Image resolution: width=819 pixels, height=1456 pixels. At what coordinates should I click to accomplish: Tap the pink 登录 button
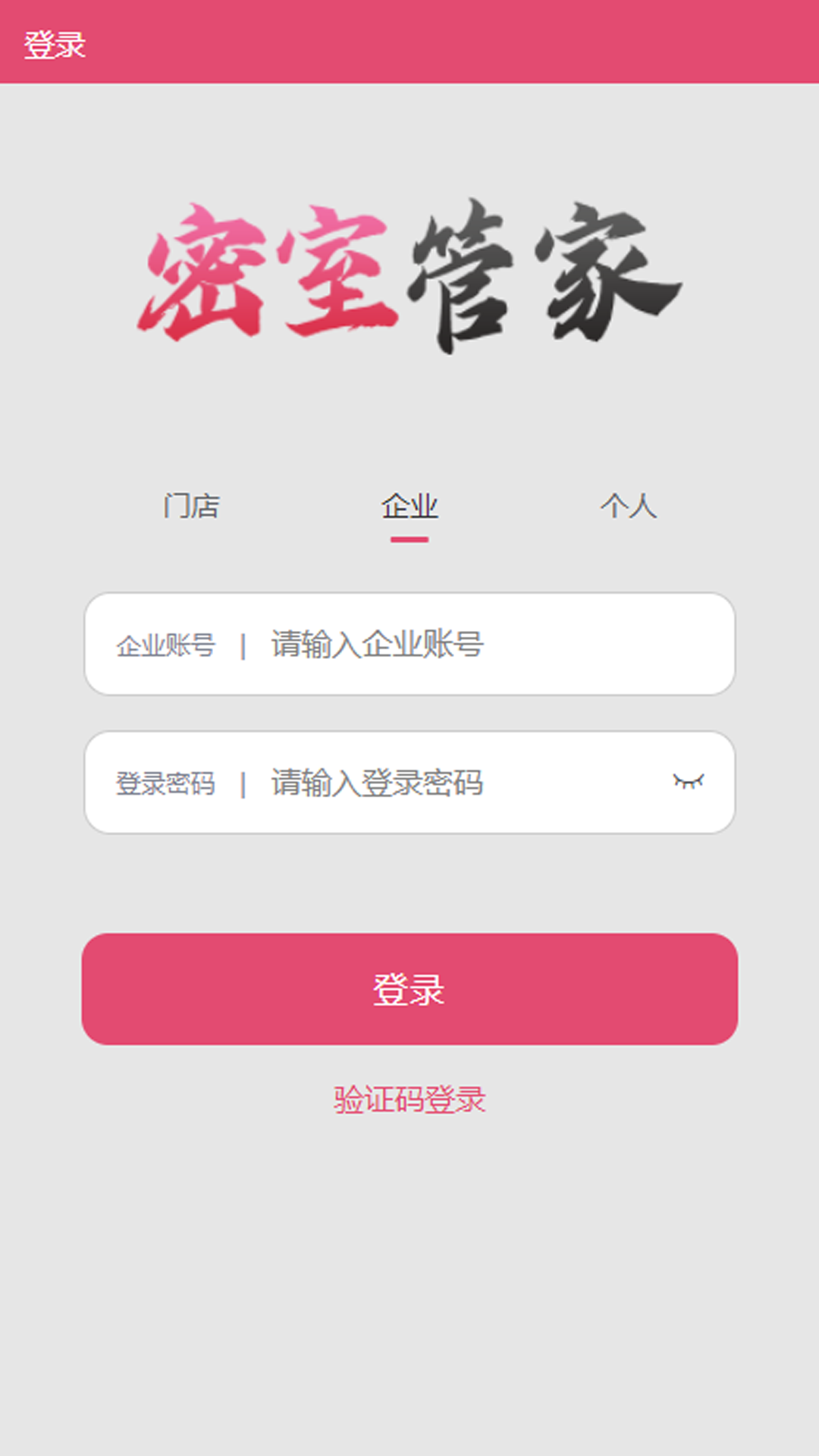click(409, 989)
